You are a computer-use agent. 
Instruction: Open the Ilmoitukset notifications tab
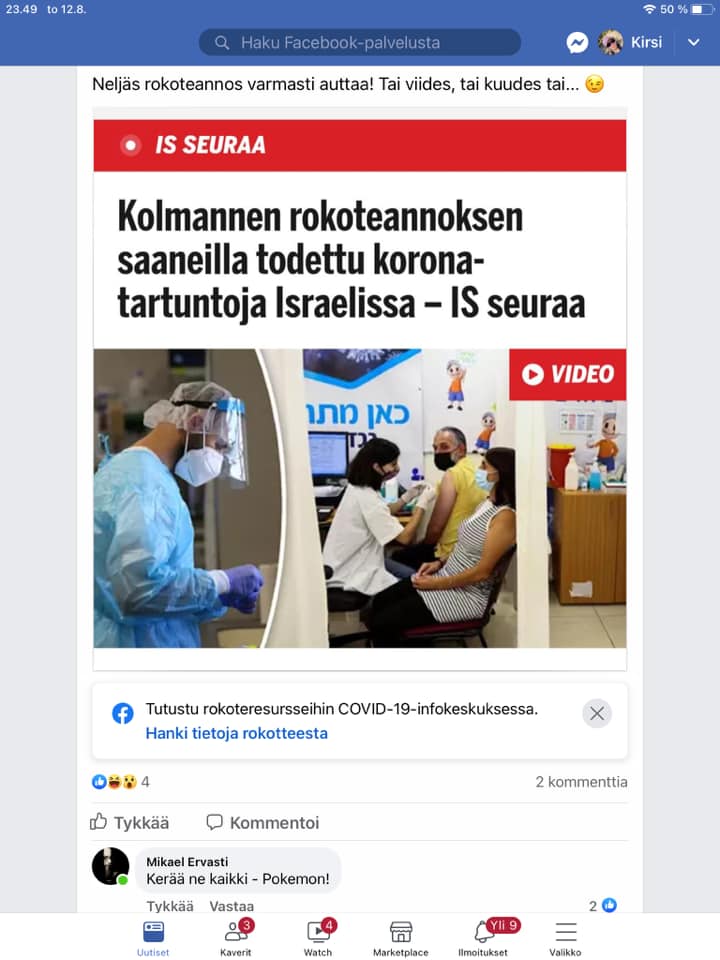pos(483,937)
